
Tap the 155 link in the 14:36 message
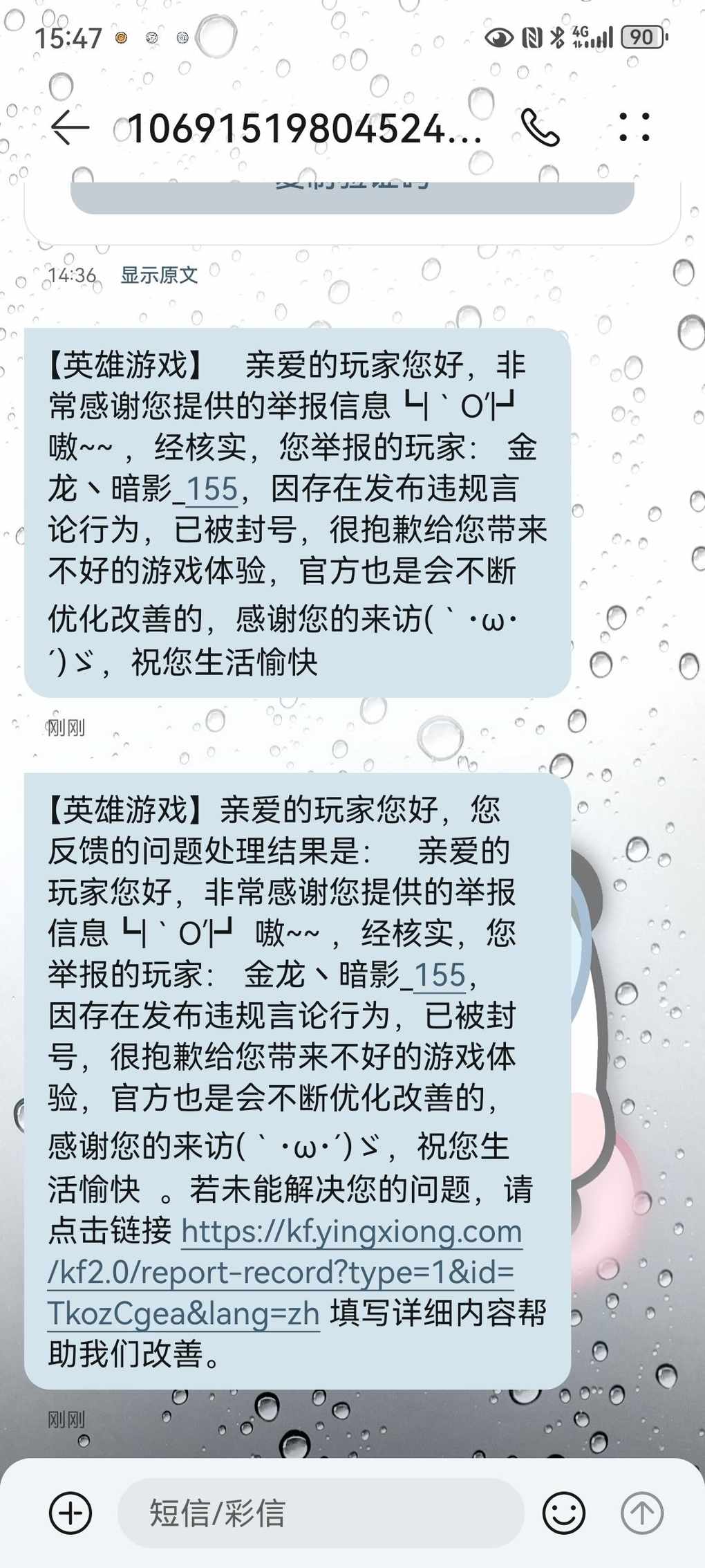211,489
